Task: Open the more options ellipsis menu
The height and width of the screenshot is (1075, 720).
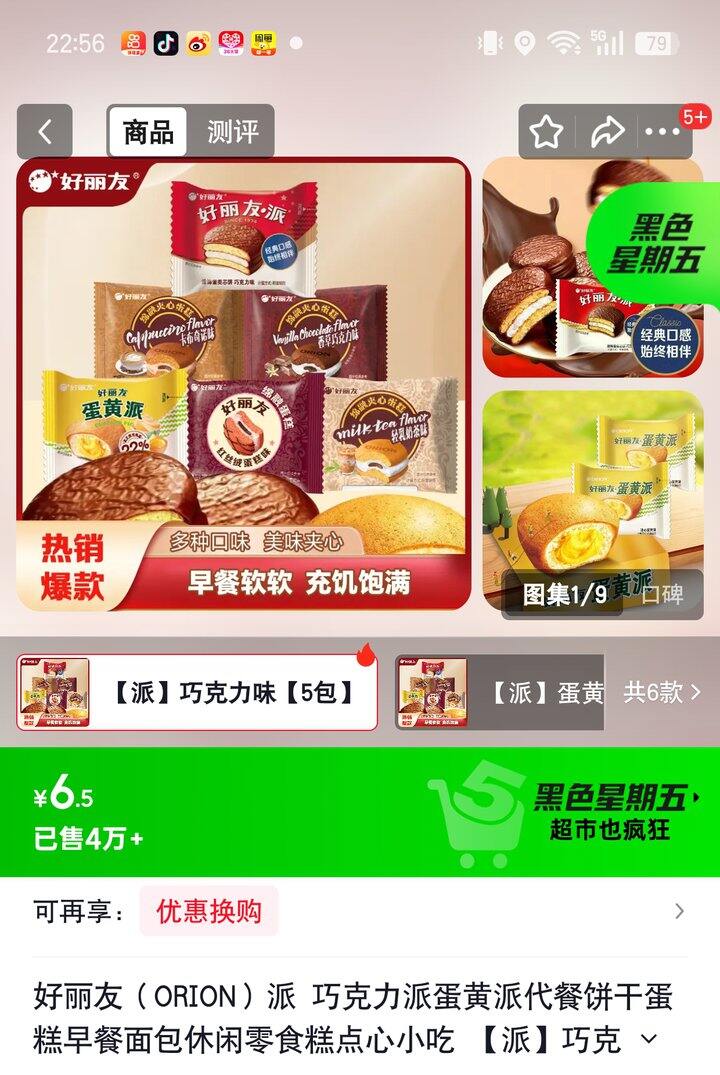Action: click(665, 129)
